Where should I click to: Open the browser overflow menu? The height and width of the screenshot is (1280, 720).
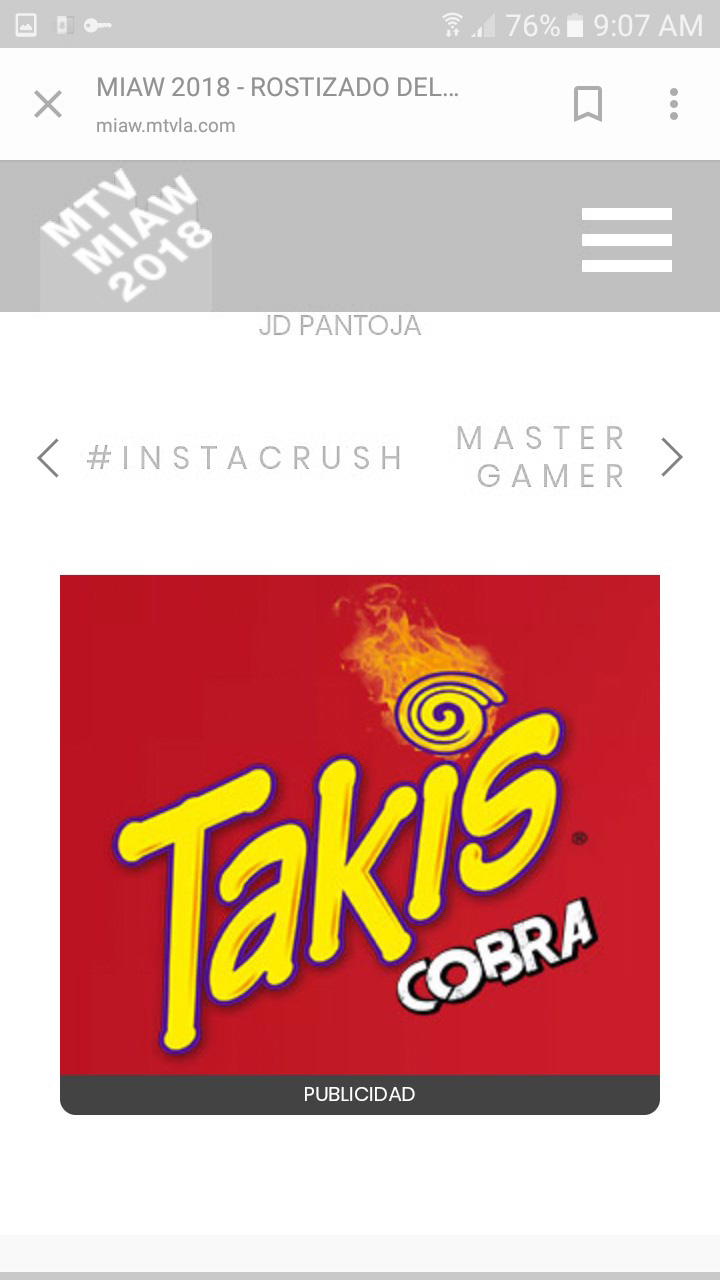coord(674,104)
